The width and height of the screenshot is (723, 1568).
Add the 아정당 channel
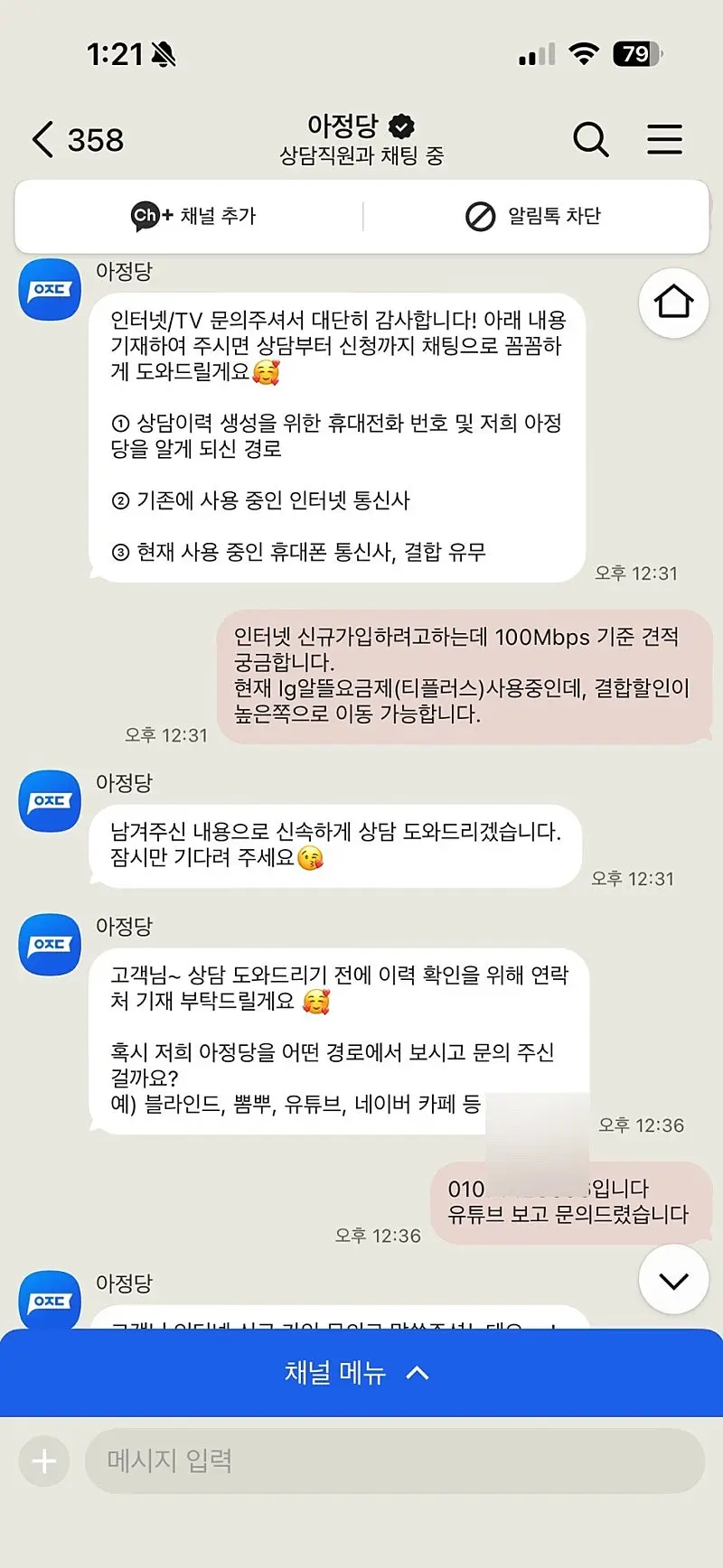[x=193, y=216]
